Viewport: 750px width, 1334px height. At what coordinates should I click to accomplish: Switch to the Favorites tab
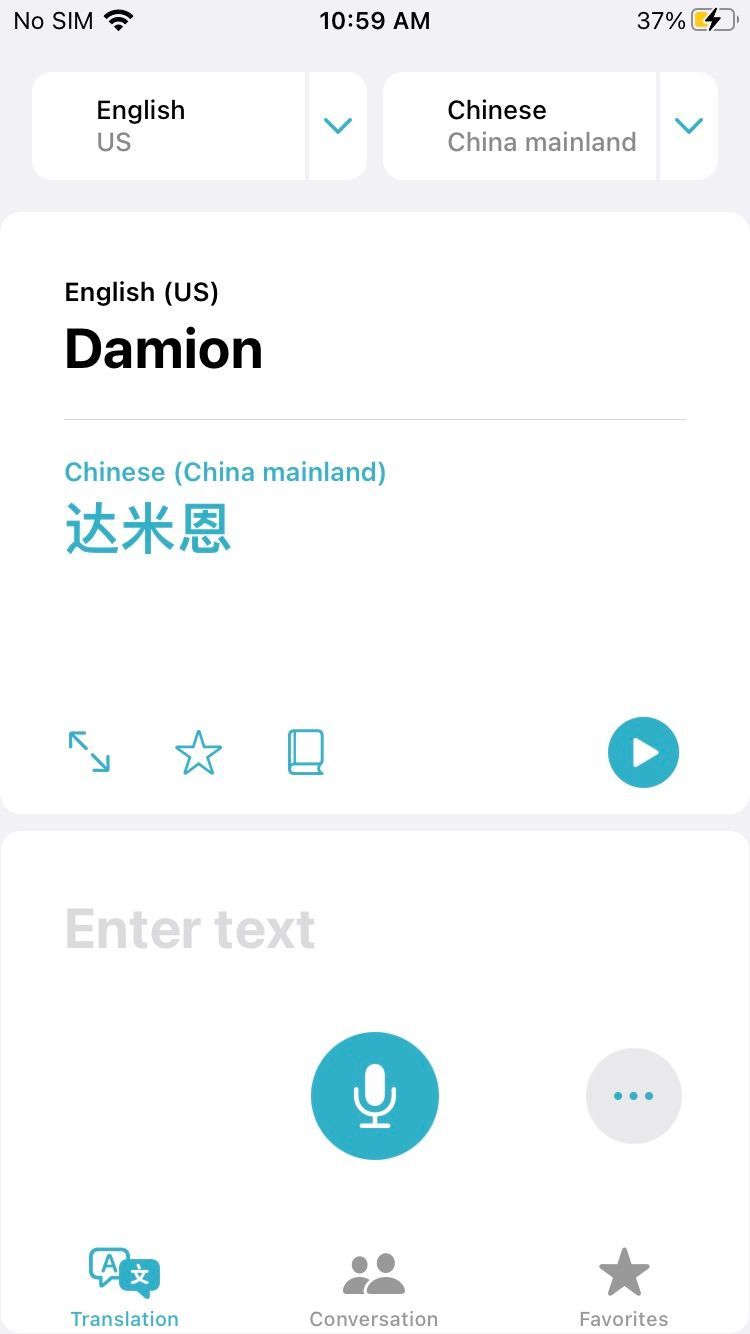pos(624,1288)
